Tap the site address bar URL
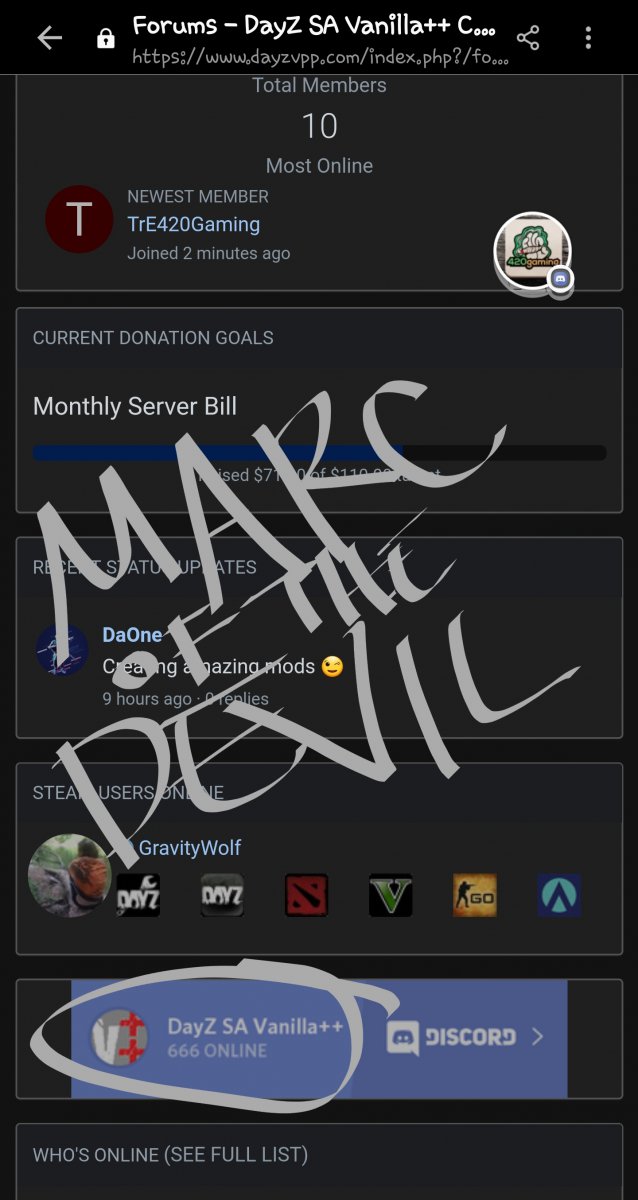This screenshot has height=1200, width=638. pyautogui.click(x=321, y=58)
